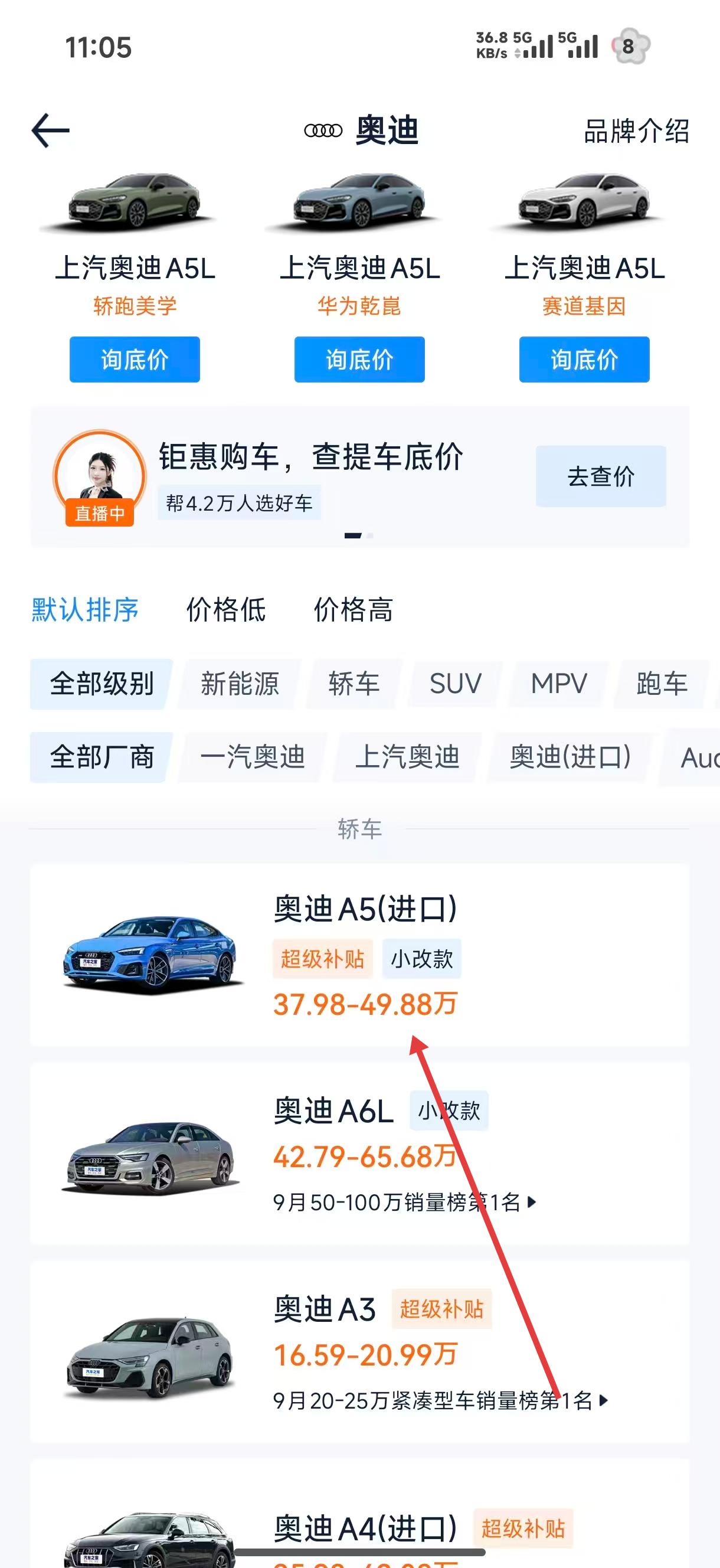720x1568 pixels.
Task: Select the 上汽奥迪 manufacturer chip
Action: pyautogui.click(x=407, y=757)
